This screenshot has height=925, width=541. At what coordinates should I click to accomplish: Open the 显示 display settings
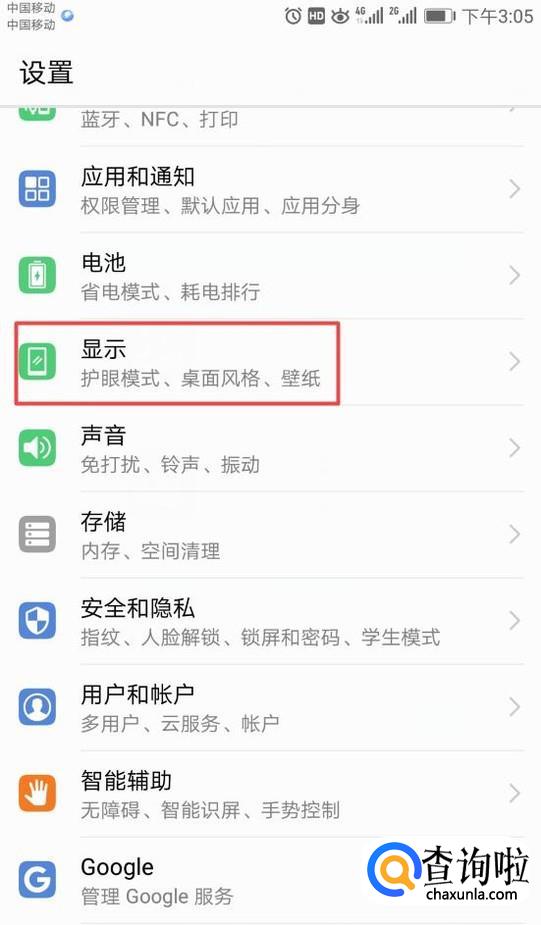(x=270, y=362)
